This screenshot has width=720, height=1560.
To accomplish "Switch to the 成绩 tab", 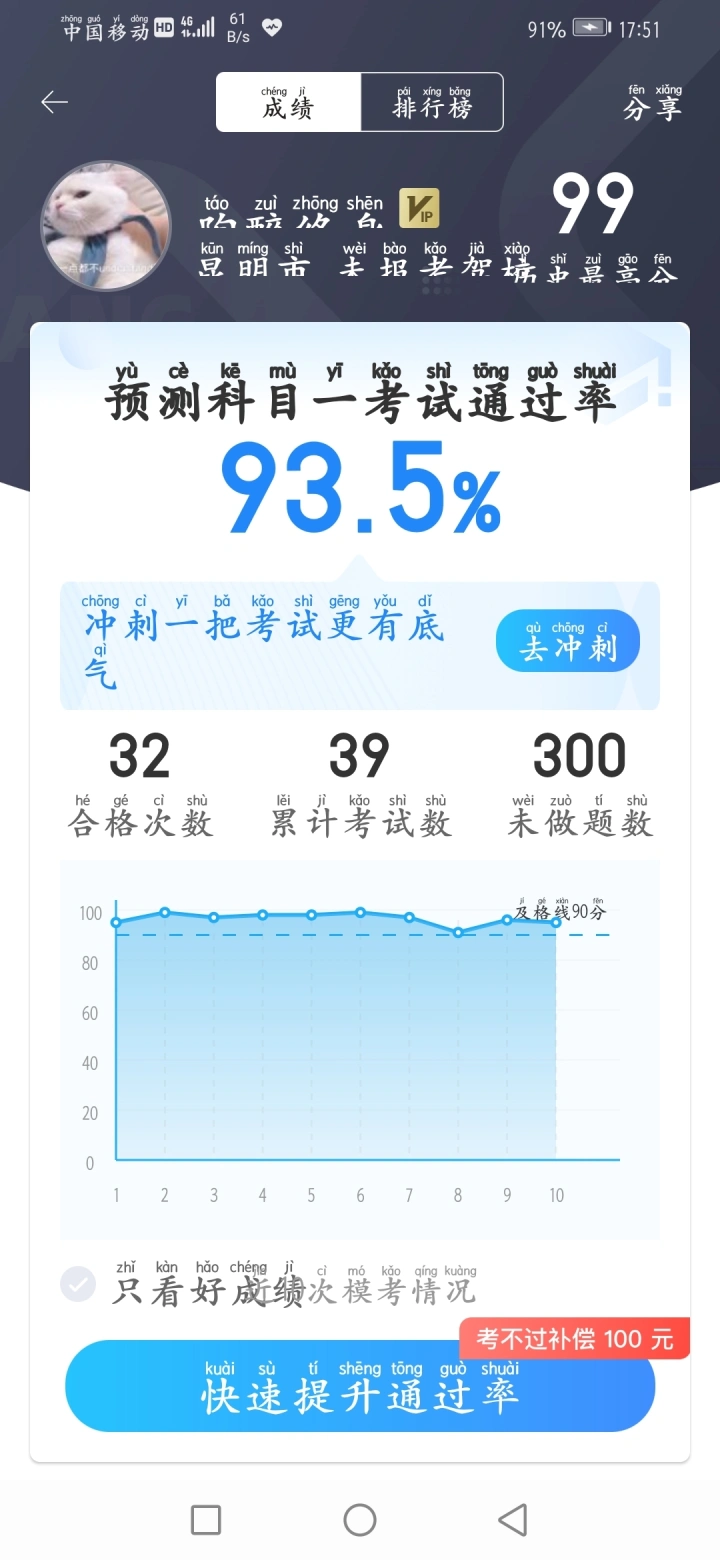I will (288, 102).
